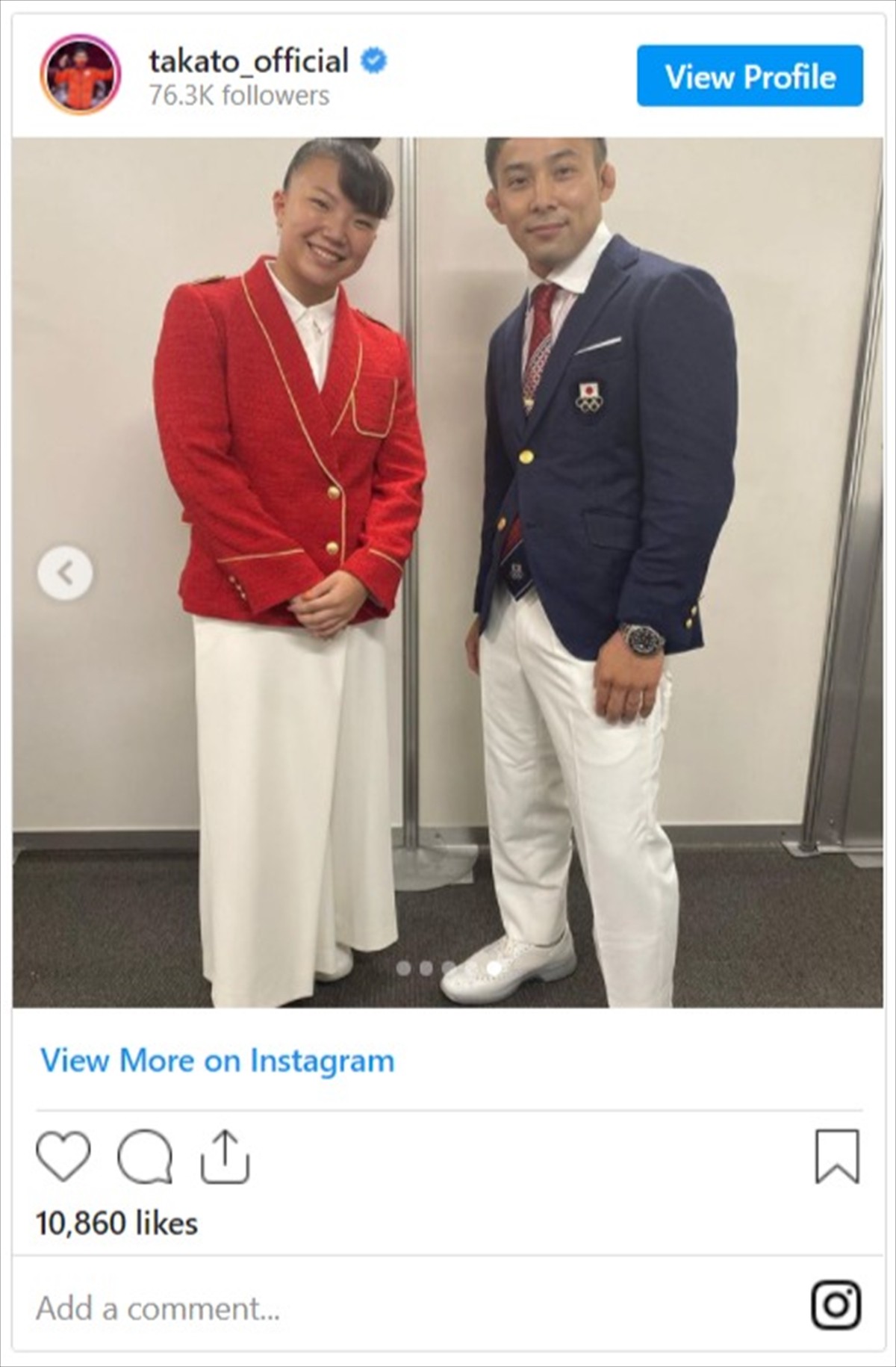The width and height of the screenshot is (896, 1367).
Task: Open View More on Instagram link
Action: (x=217, y=1061)
